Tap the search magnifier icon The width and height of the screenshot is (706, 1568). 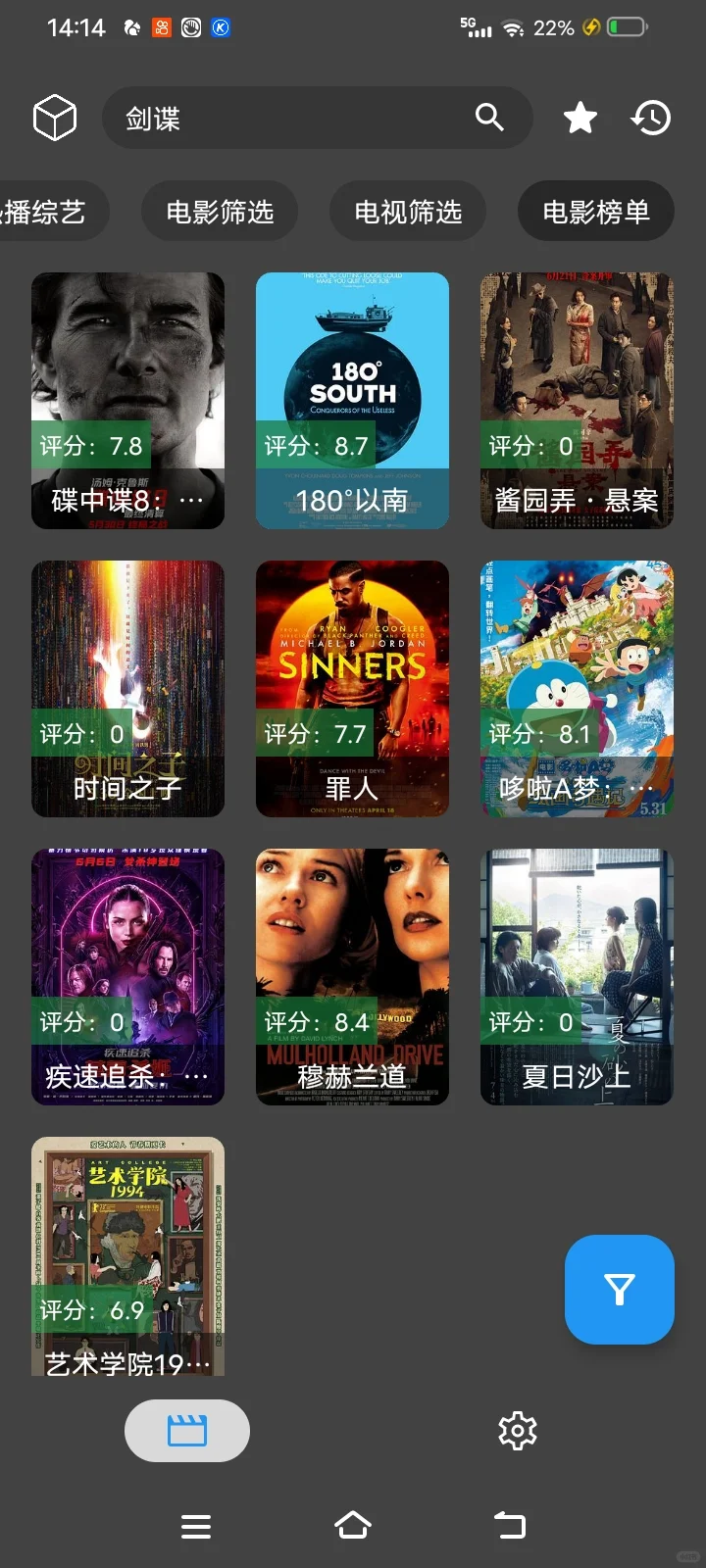coord(489,118)
